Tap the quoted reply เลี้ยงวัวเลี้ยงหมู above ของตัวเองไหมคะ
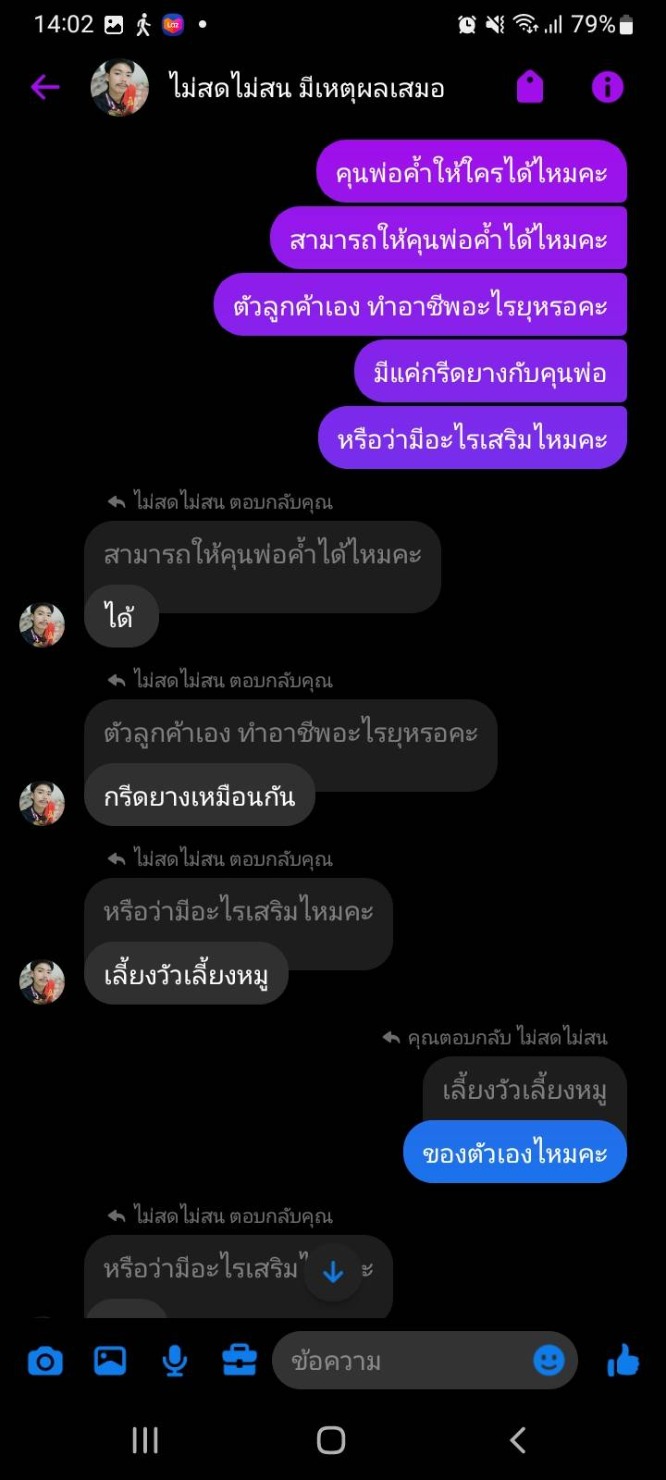 click(x=525, y=1090)
